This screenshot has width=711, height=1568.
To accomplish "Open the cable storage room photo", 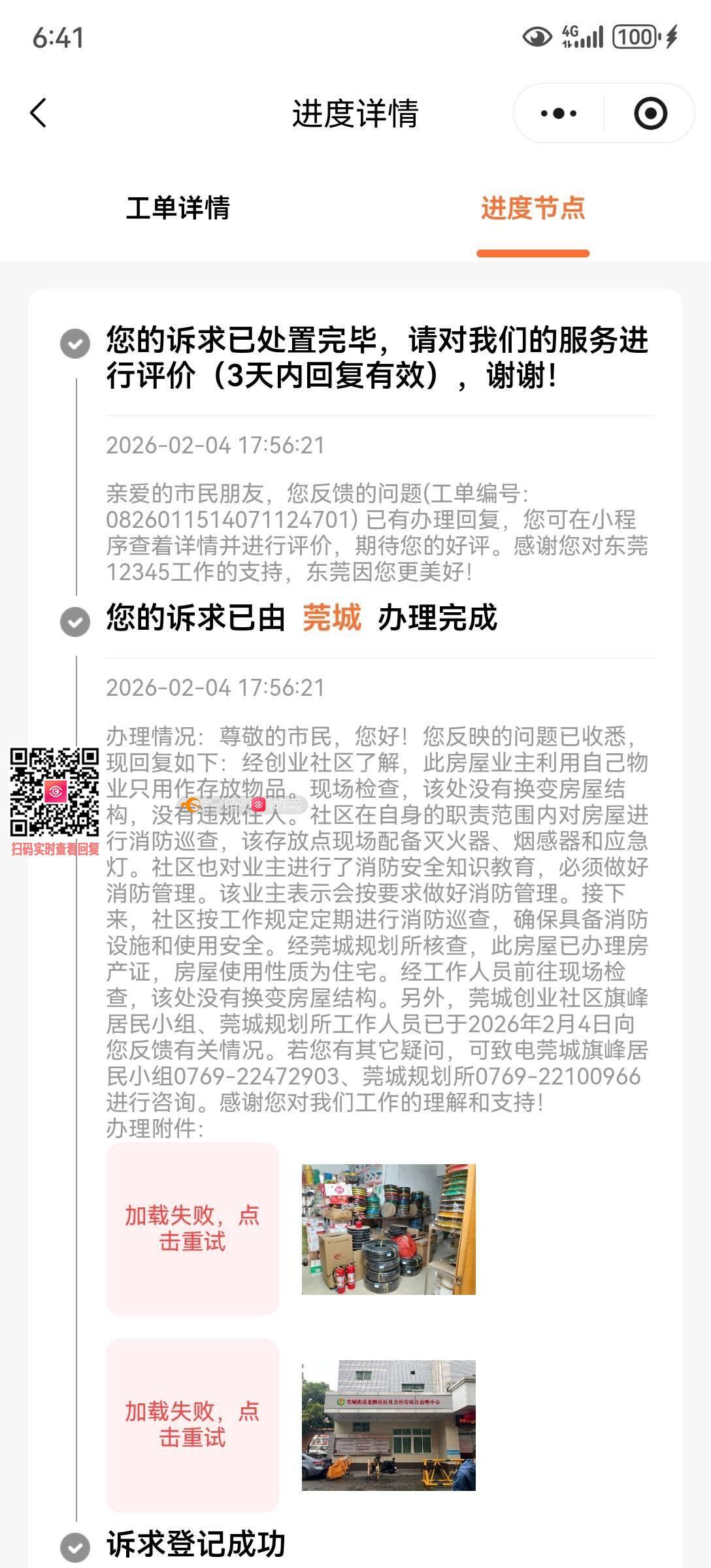I will point(388,1228).
